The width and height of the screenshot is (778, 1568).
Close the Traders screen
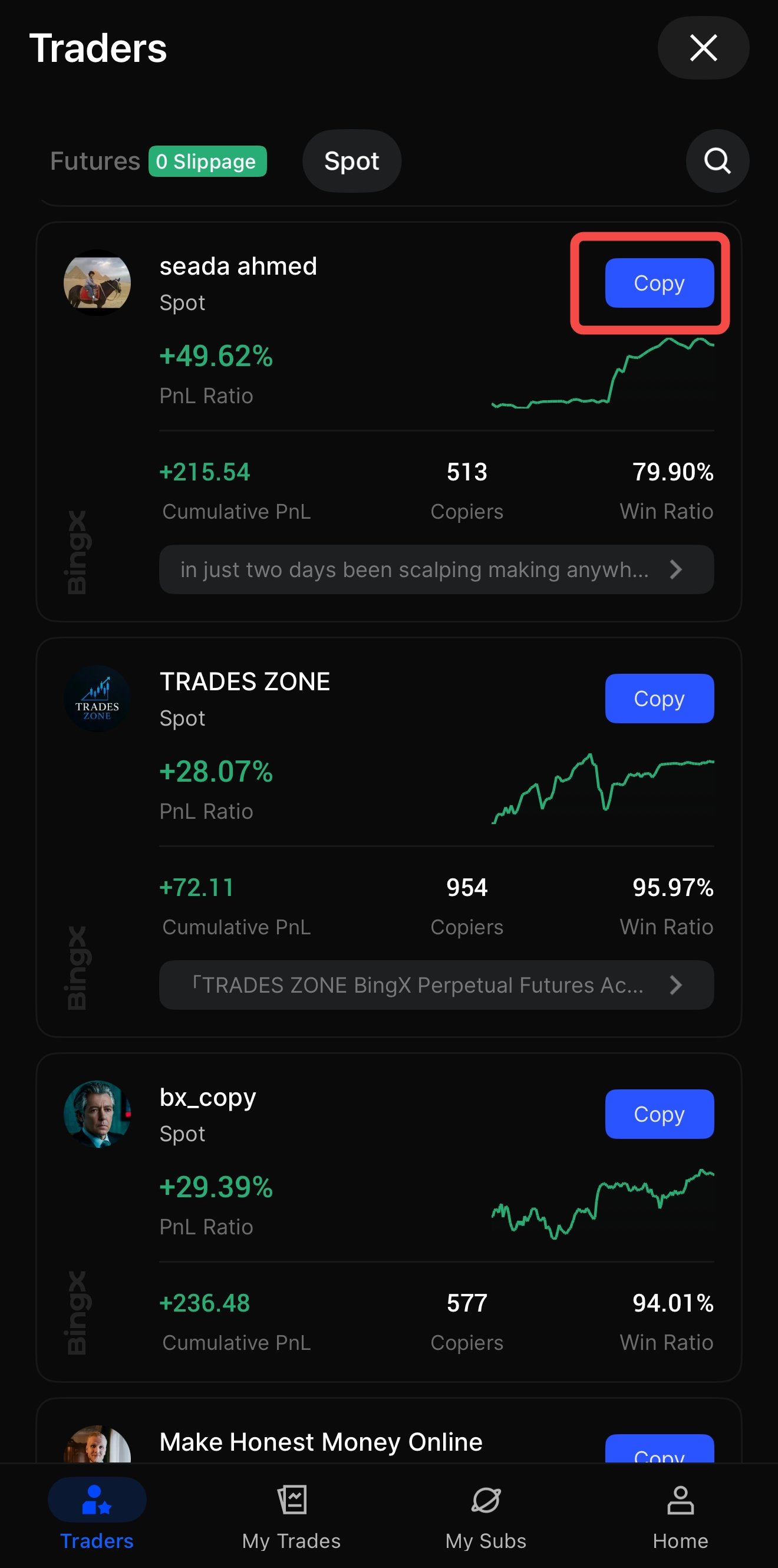[x=703, y=48]
